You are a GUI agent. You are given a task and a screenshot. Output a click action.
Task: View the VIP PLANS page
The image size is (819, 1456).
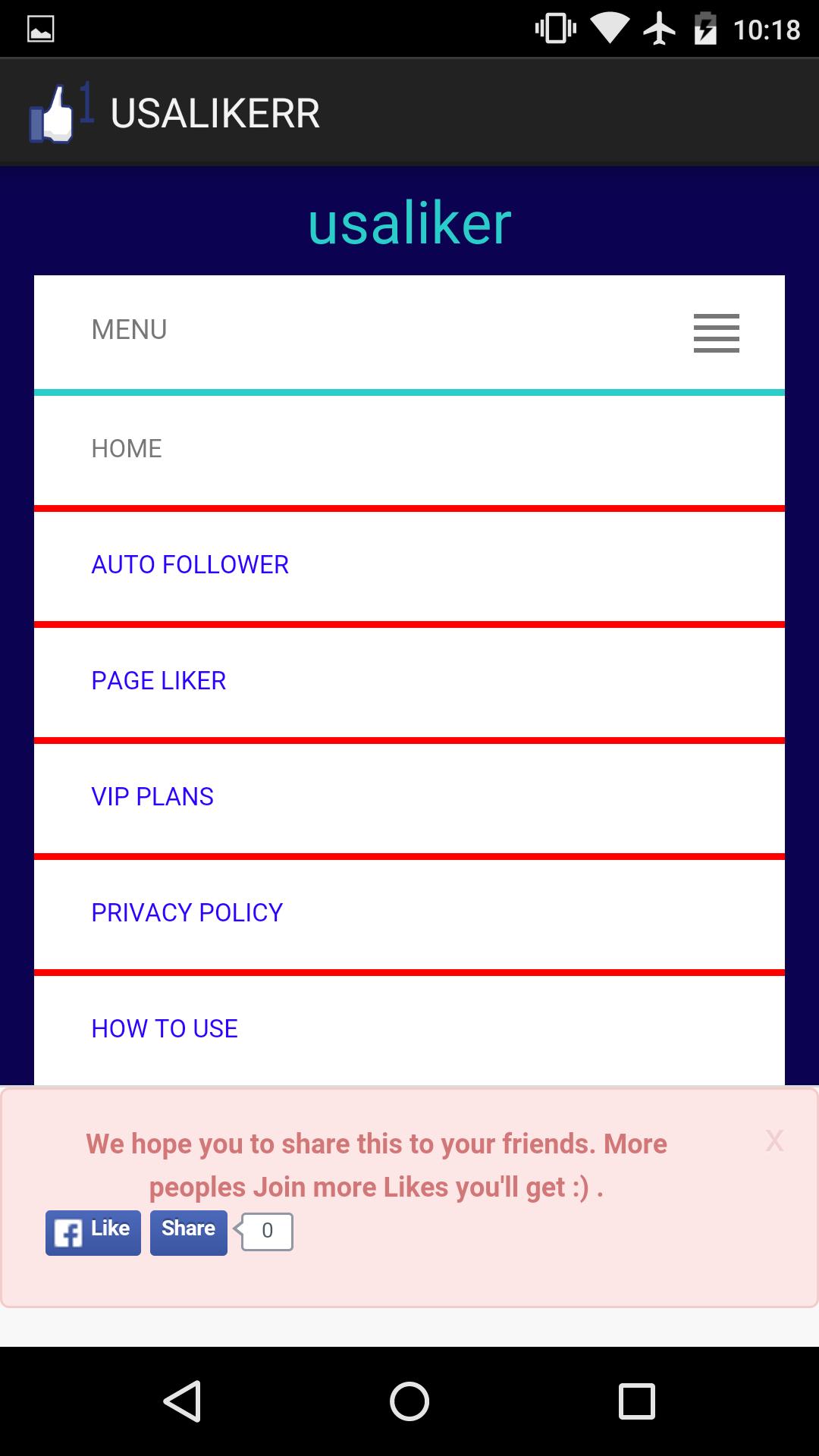click(x=152, y=796)
